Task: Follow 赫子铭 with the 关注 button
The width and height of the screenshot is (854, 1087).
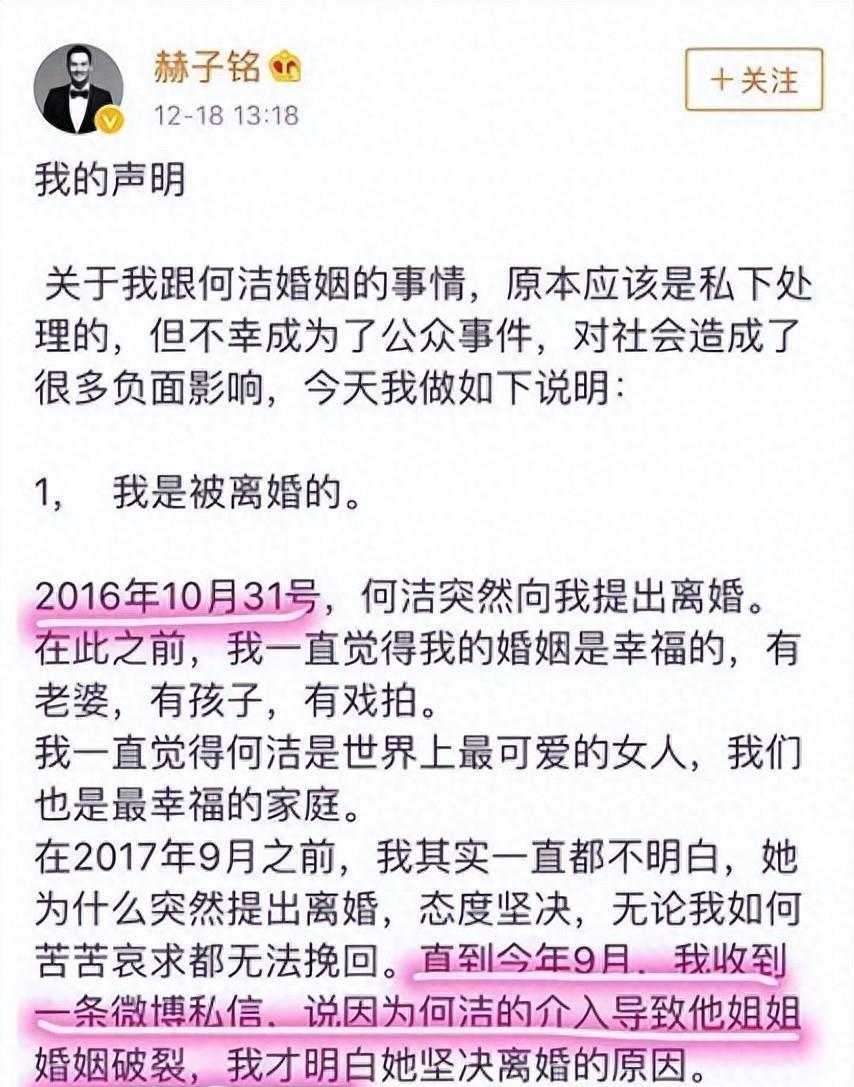Action: (x=753, y=80)
